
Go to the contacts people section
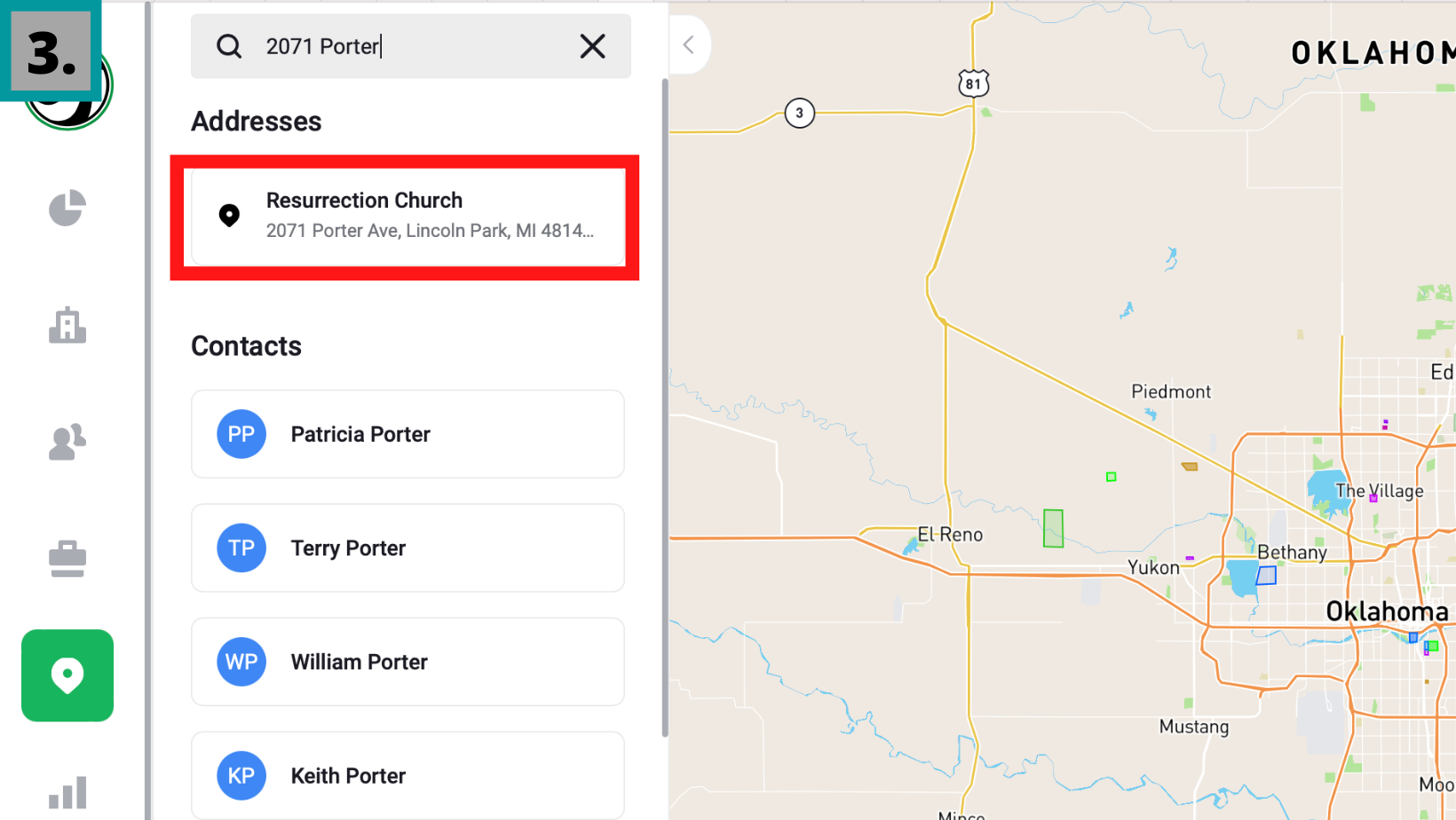pos(67,442)
